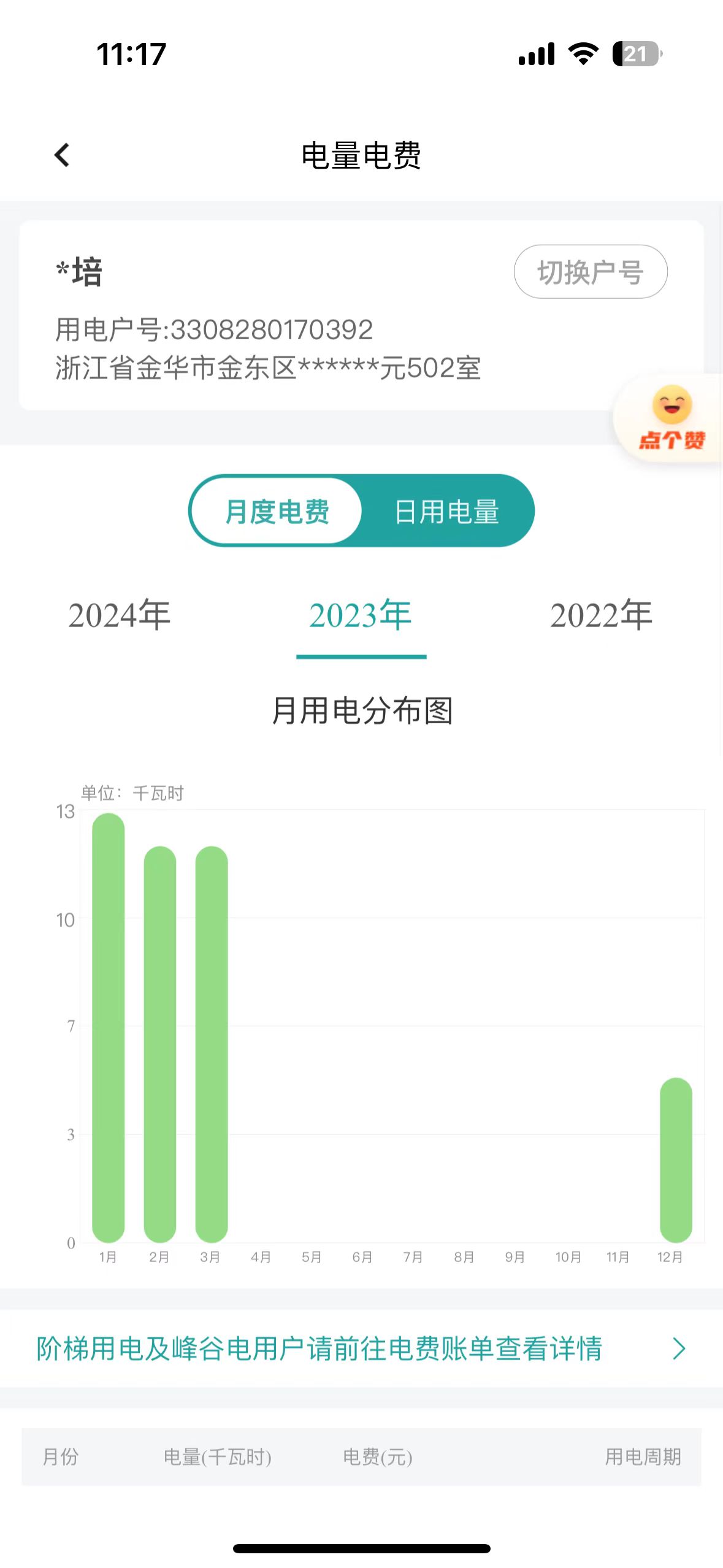Select the 月度电费 segment

point(277,511)
